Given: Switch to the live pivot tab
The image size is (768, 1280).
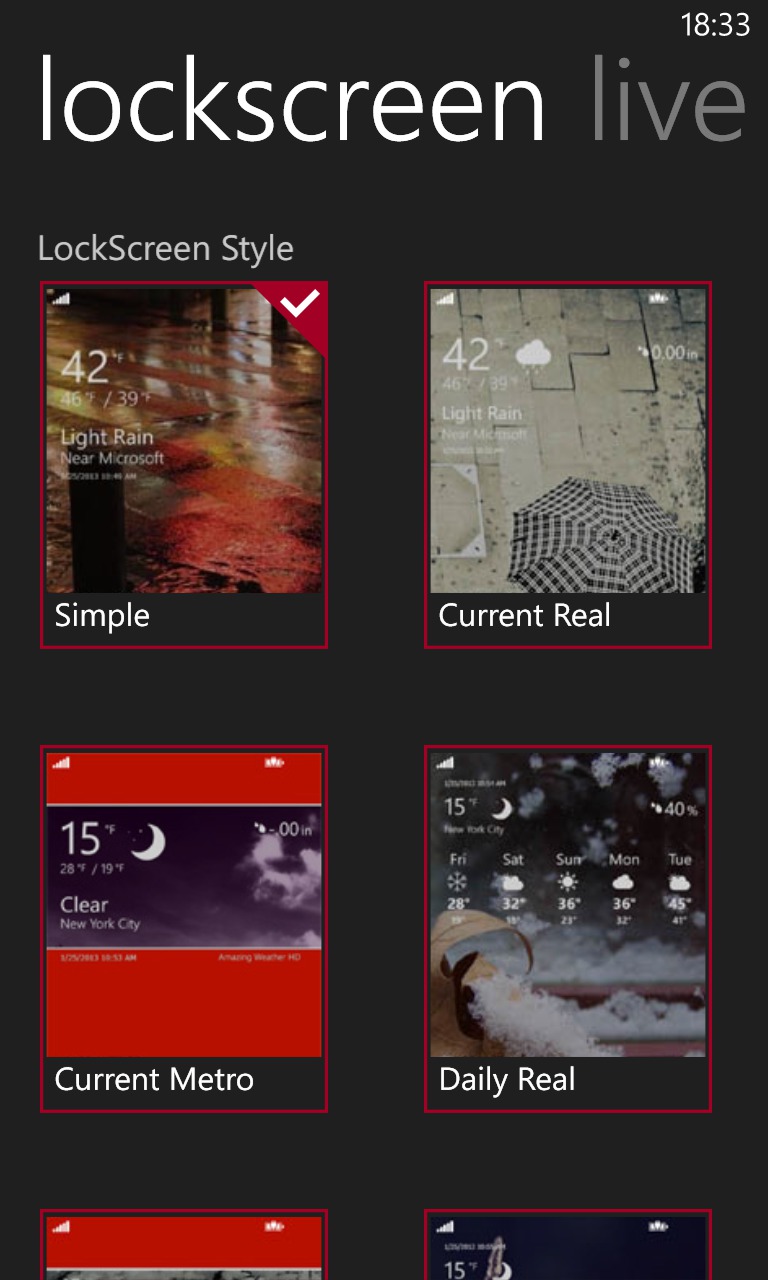Looking at the screenshot, I should click(668, 100).
